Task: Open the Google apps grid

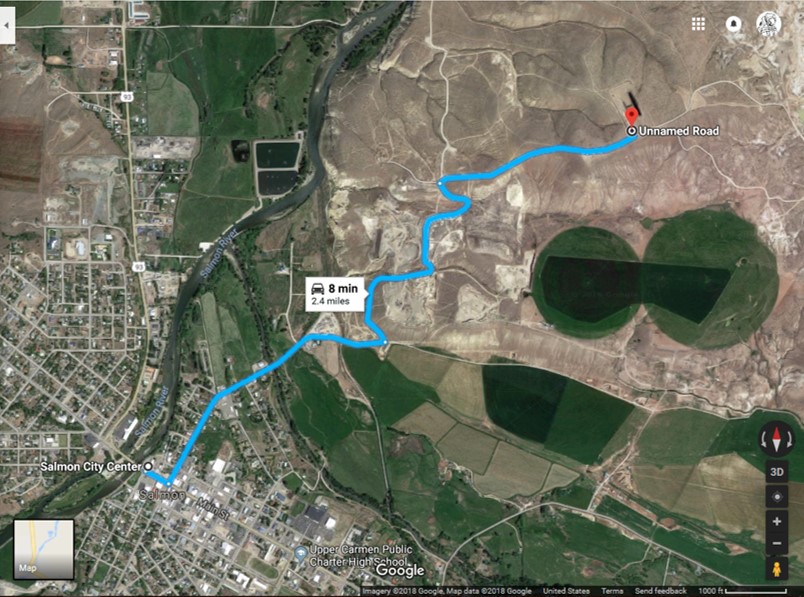Action: pyautogui.click(x=698, y=25)
